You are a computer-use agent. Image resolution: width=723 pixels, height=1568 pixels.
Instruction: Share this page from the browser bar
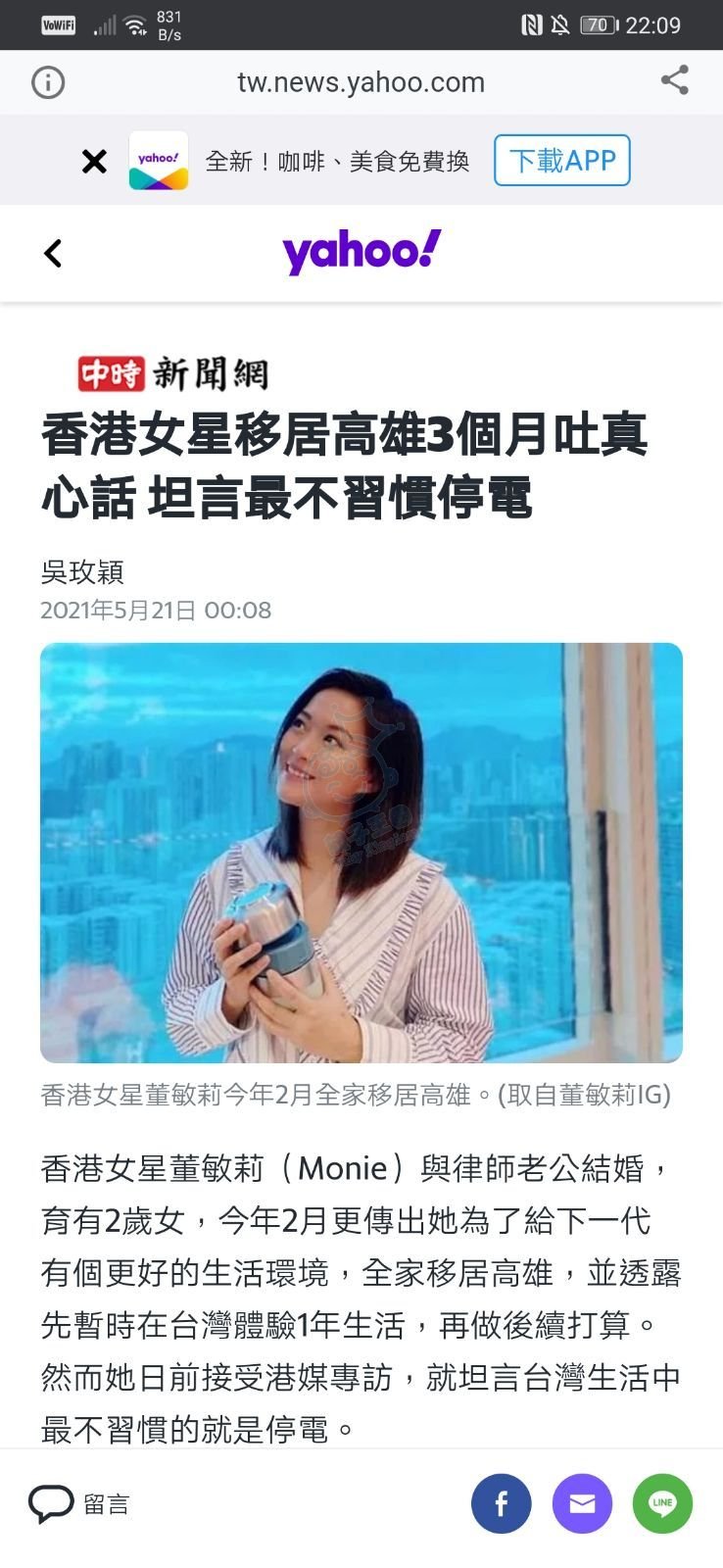point(674,80)
